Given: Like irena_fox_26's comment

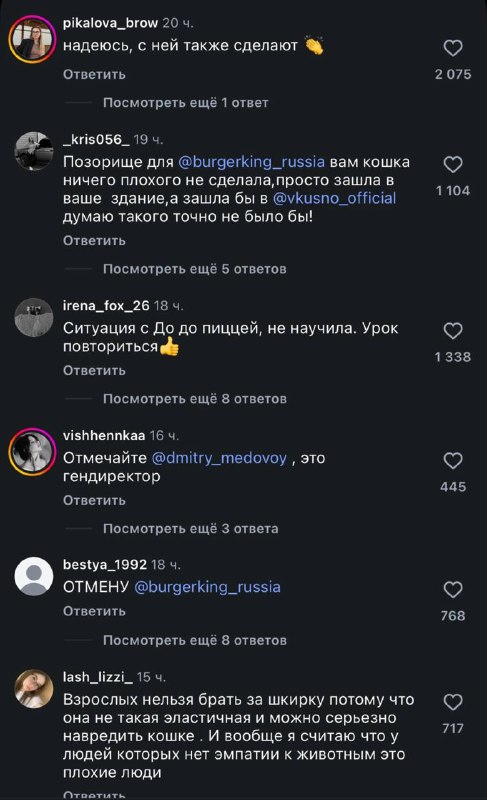Looking at the screenshot, I should click(x=453, y=331).
